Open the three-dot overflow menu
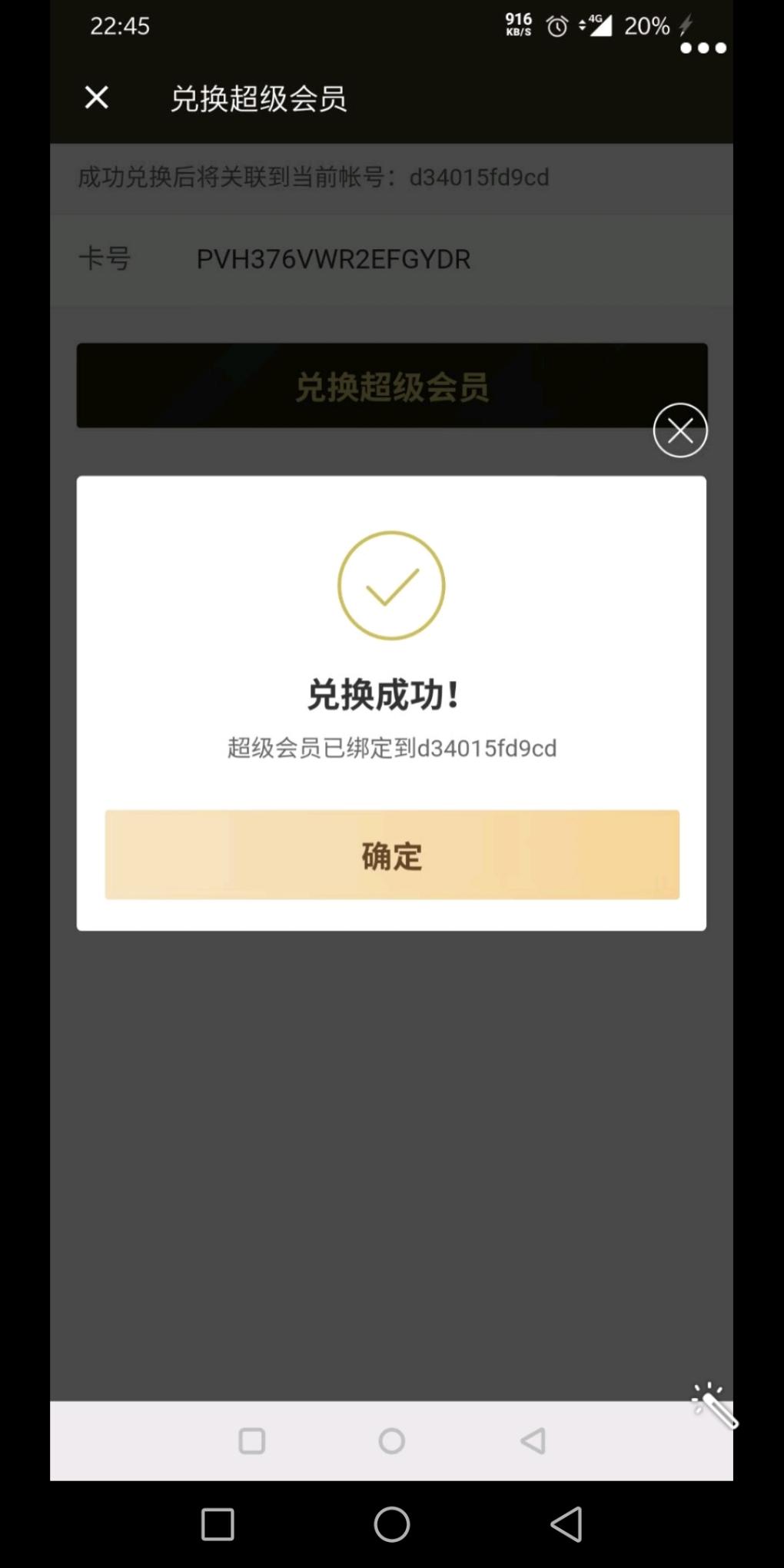784x1568 pixels. point(703,48)
